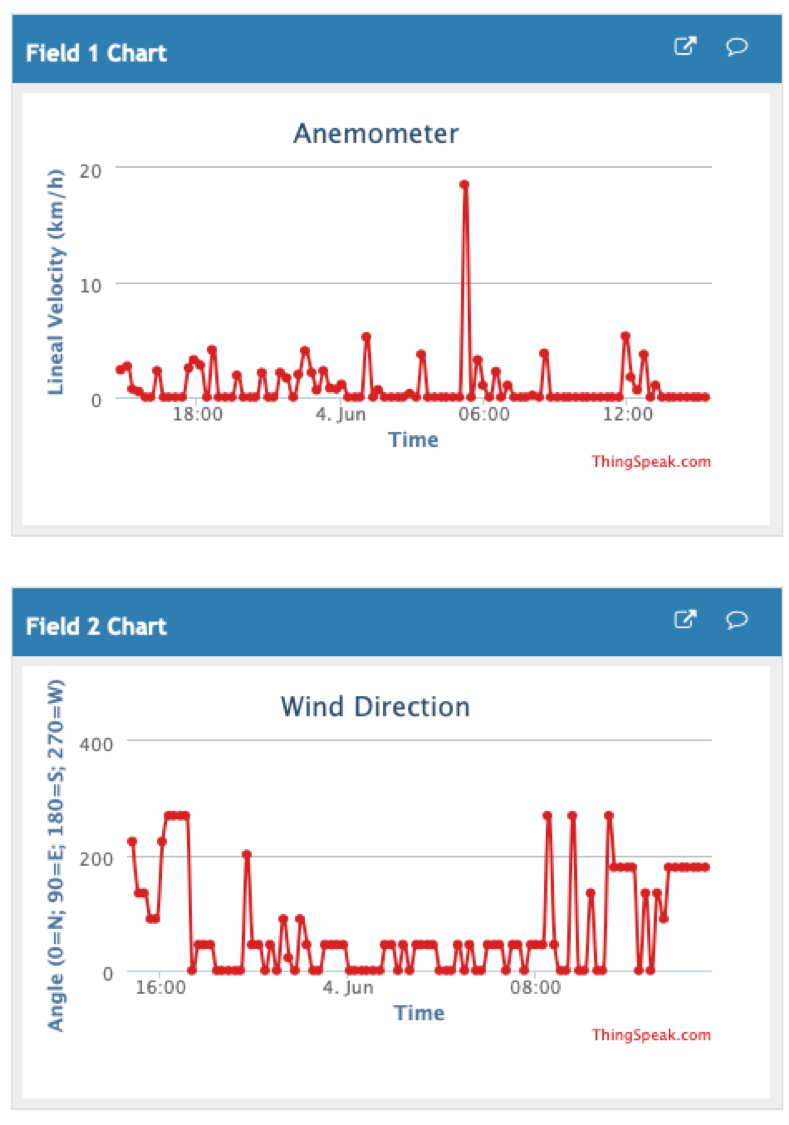Click the speech bubble icon on Field 1 Chart
This screenshot has width=789, height=1125.
[x=737, y=46]
